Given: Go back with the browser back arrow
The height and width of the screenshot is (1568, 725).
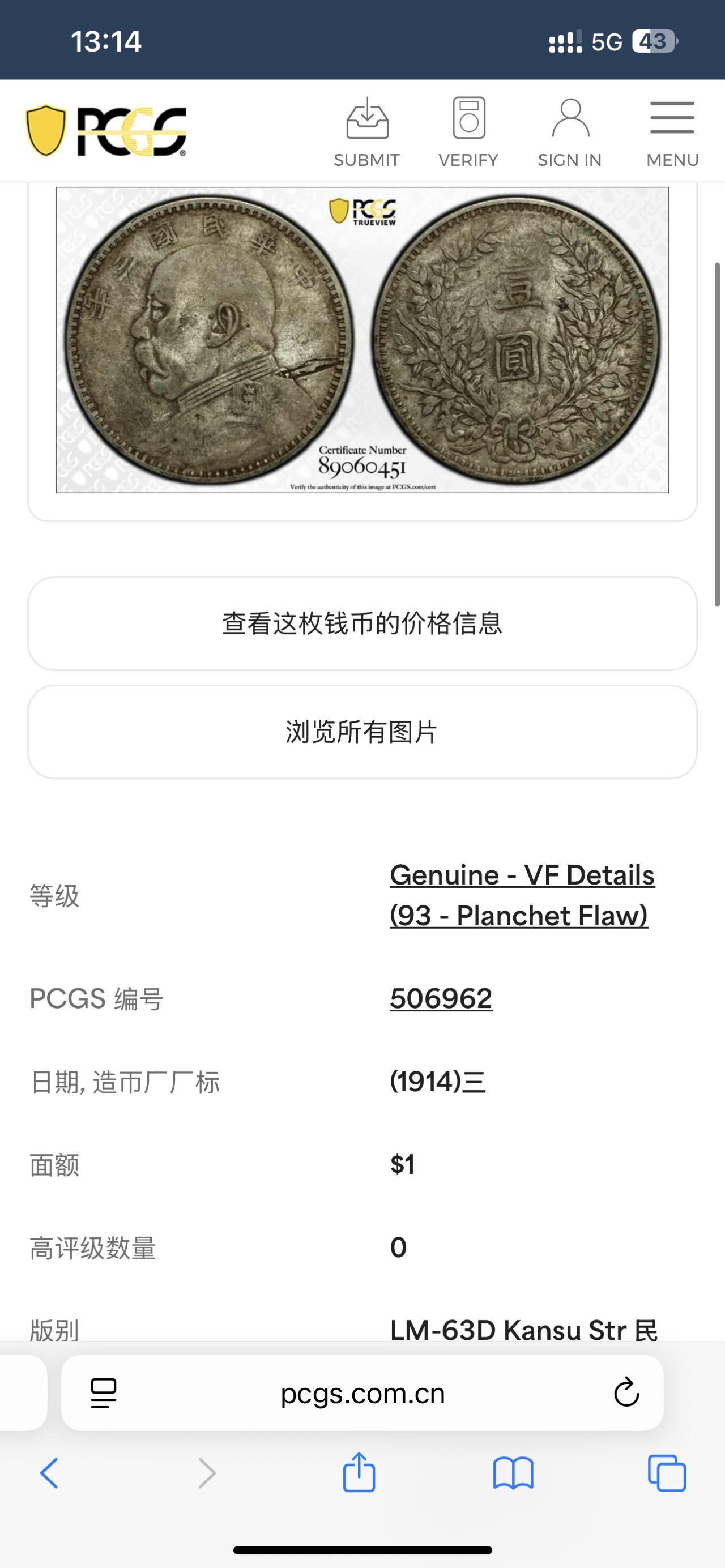Looking at the screenshot, I should click(49, 1473).
